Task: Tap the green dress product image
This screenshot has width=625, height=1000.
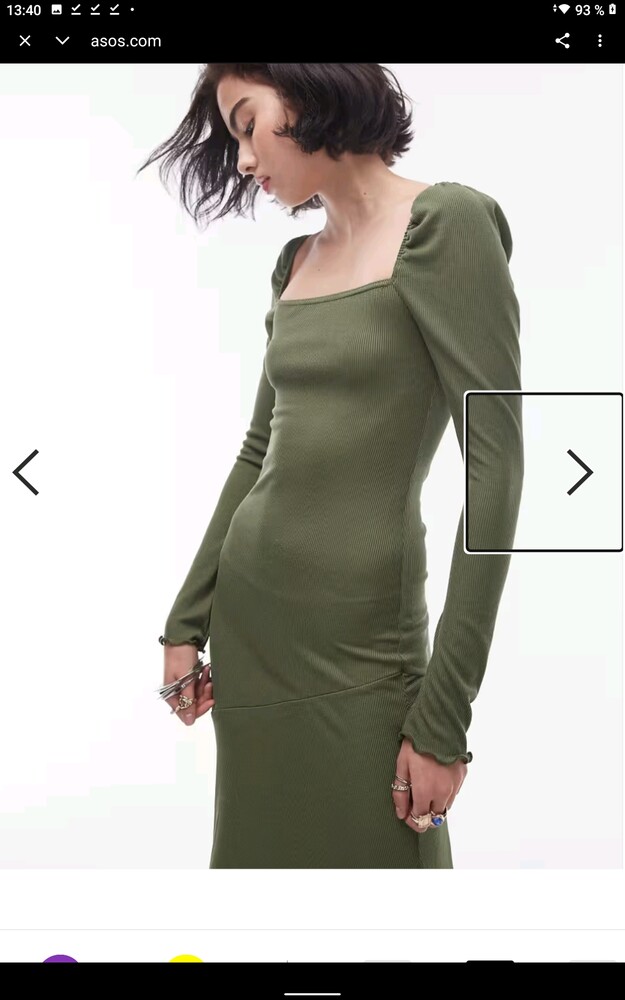Action: pos(312,466)
